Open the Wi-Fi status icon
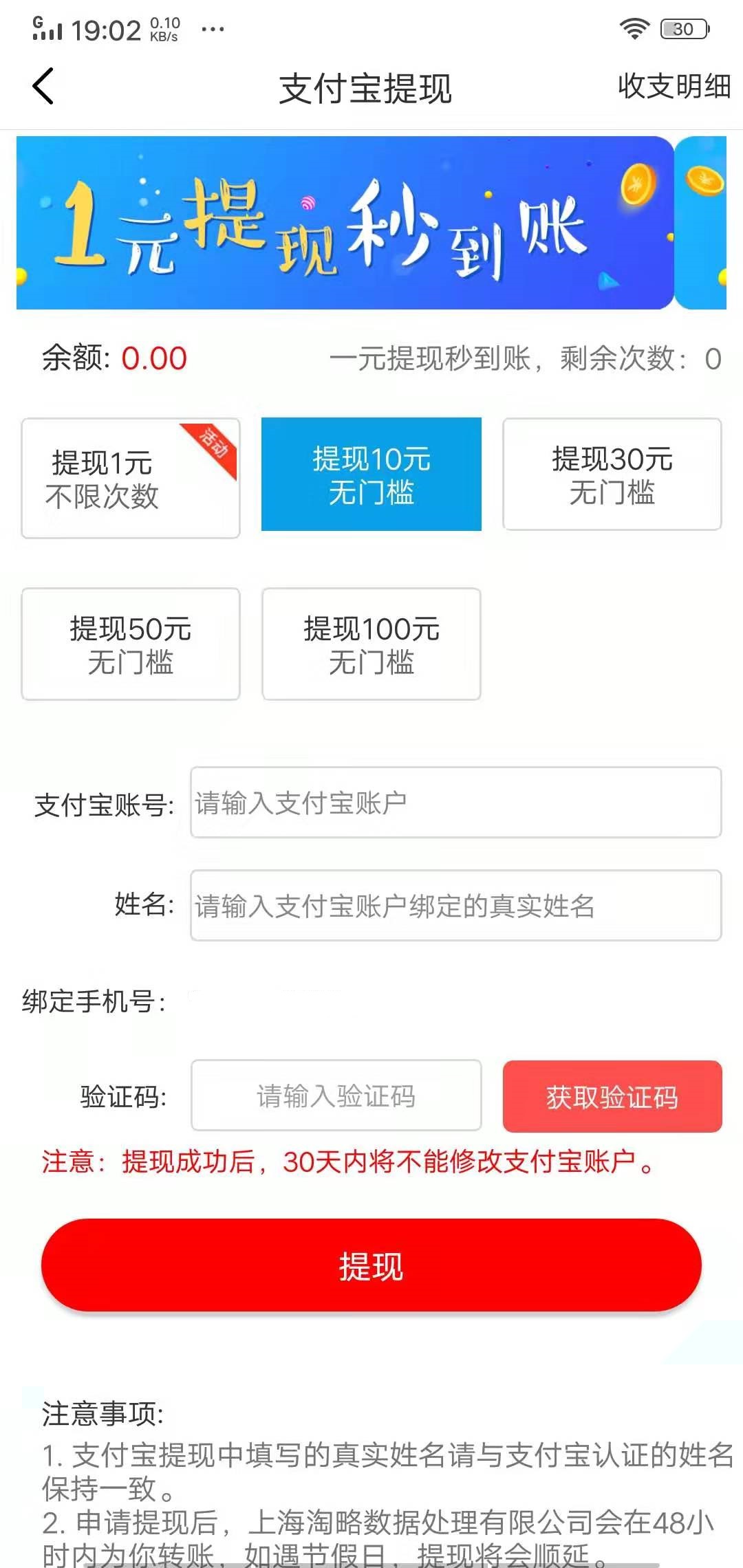 coord(636,28)
